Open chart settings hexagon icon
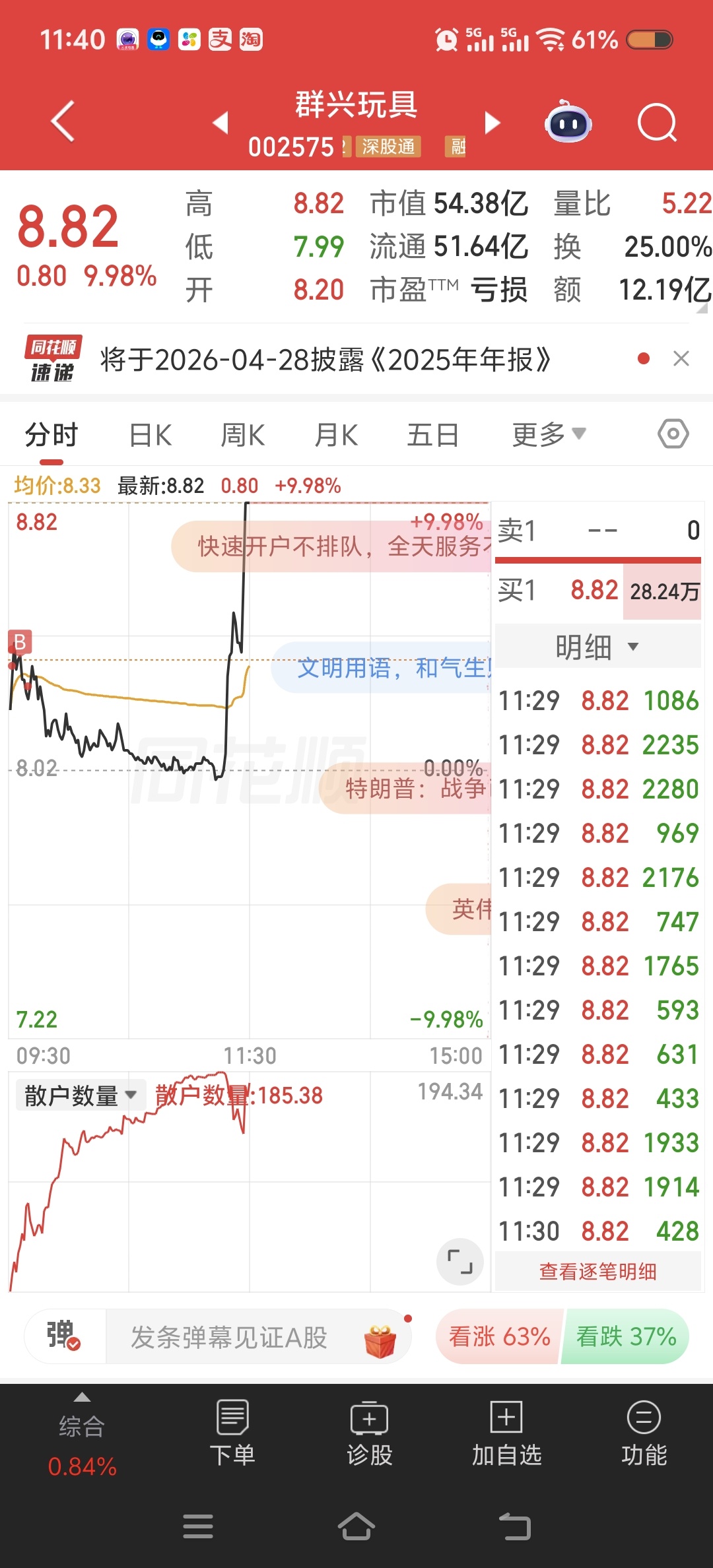 (x=673, y=434)
